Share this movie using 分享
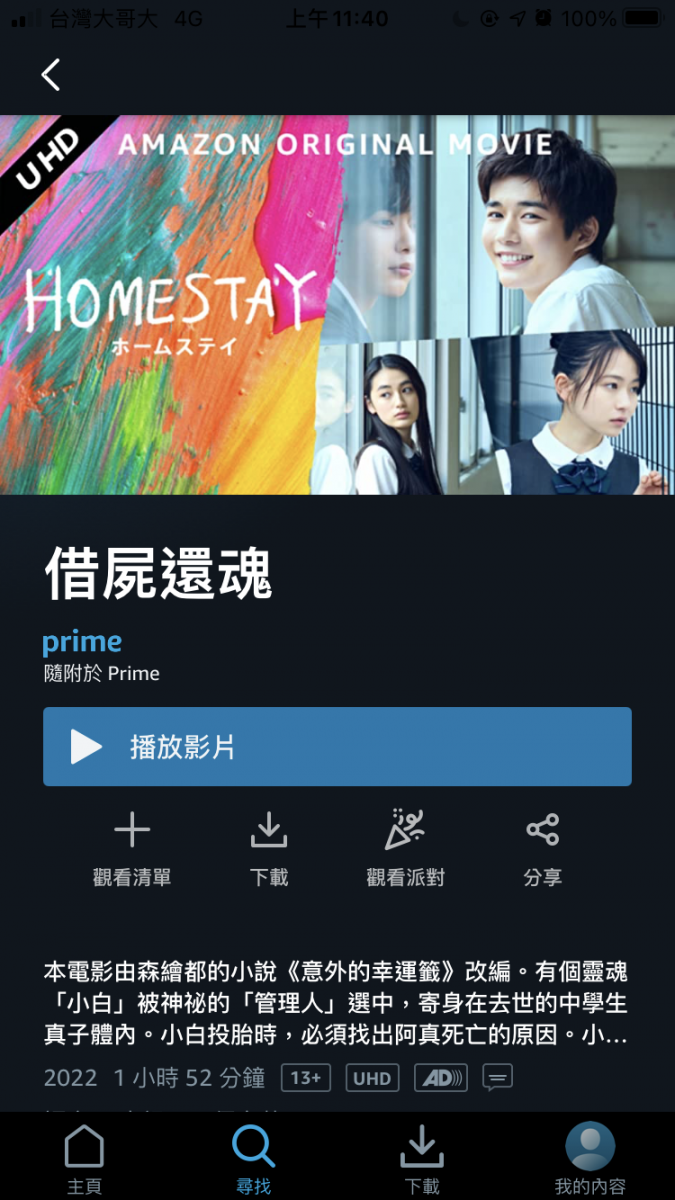 pos(542,848)
